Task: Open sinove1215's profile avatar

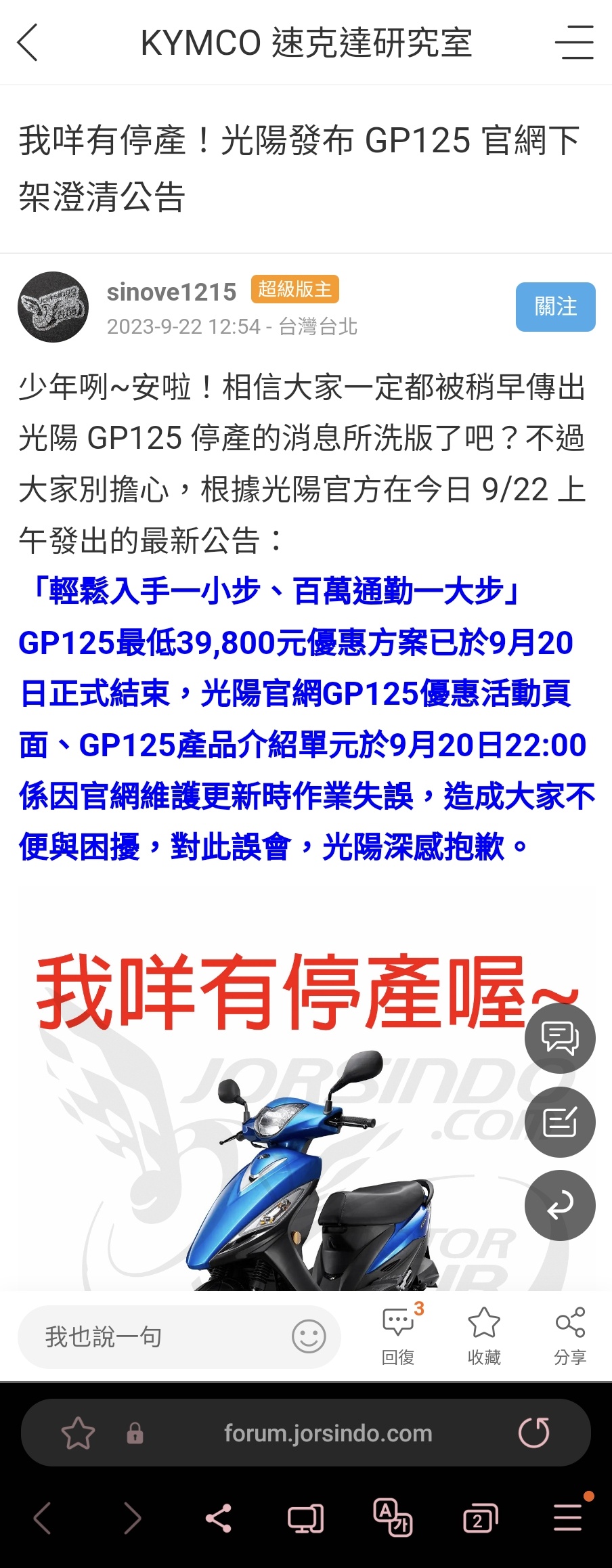Action: (53, 307)
